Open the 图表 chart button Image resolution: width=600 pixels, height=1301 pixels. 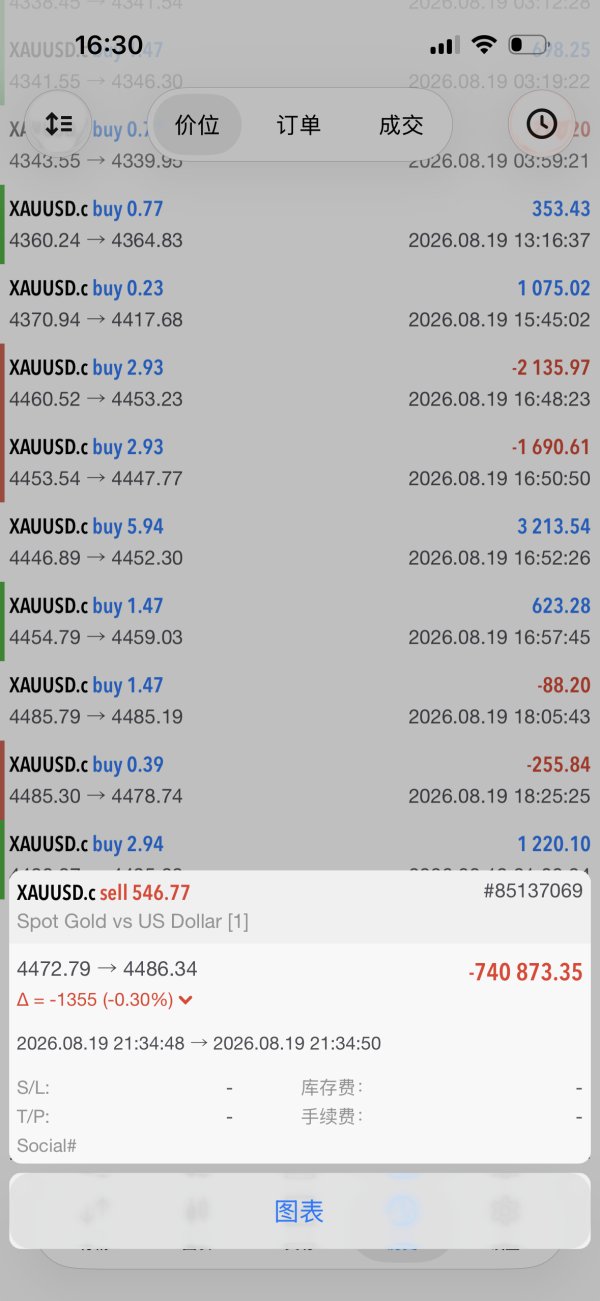299,1211
